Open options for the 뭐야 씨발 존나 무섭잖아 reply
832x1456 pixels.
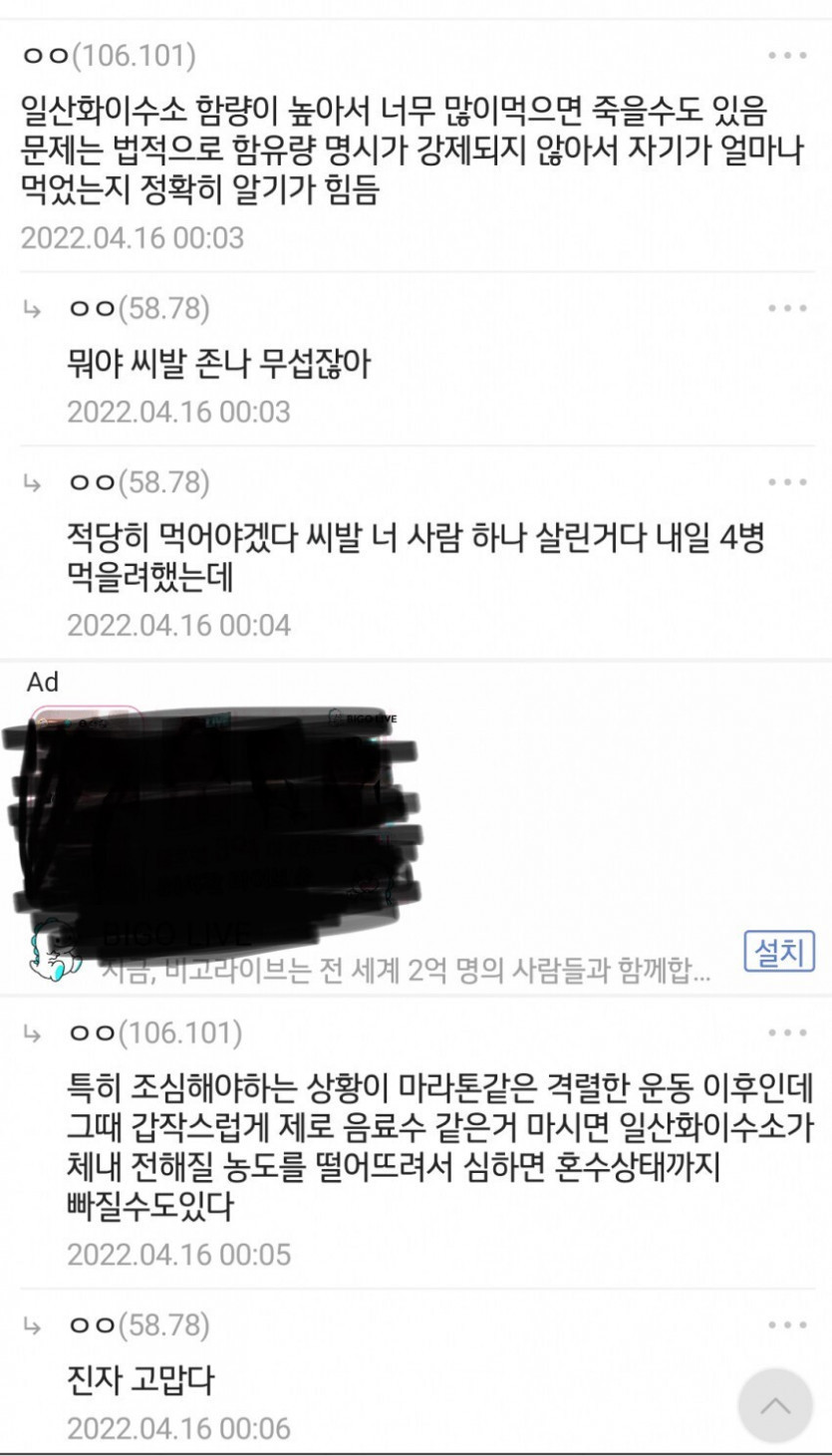point(787,309)
